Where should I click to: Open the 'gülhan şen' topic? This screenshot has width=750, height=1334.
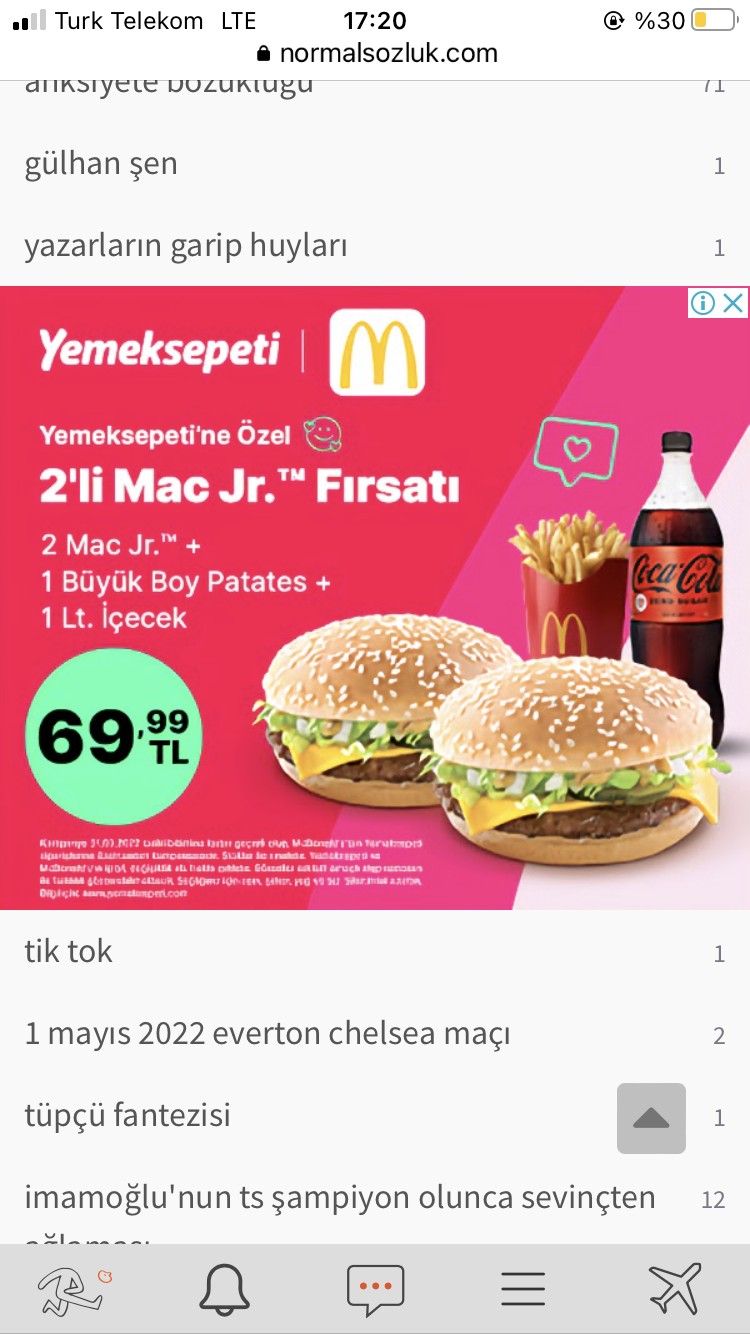[374, 164]
